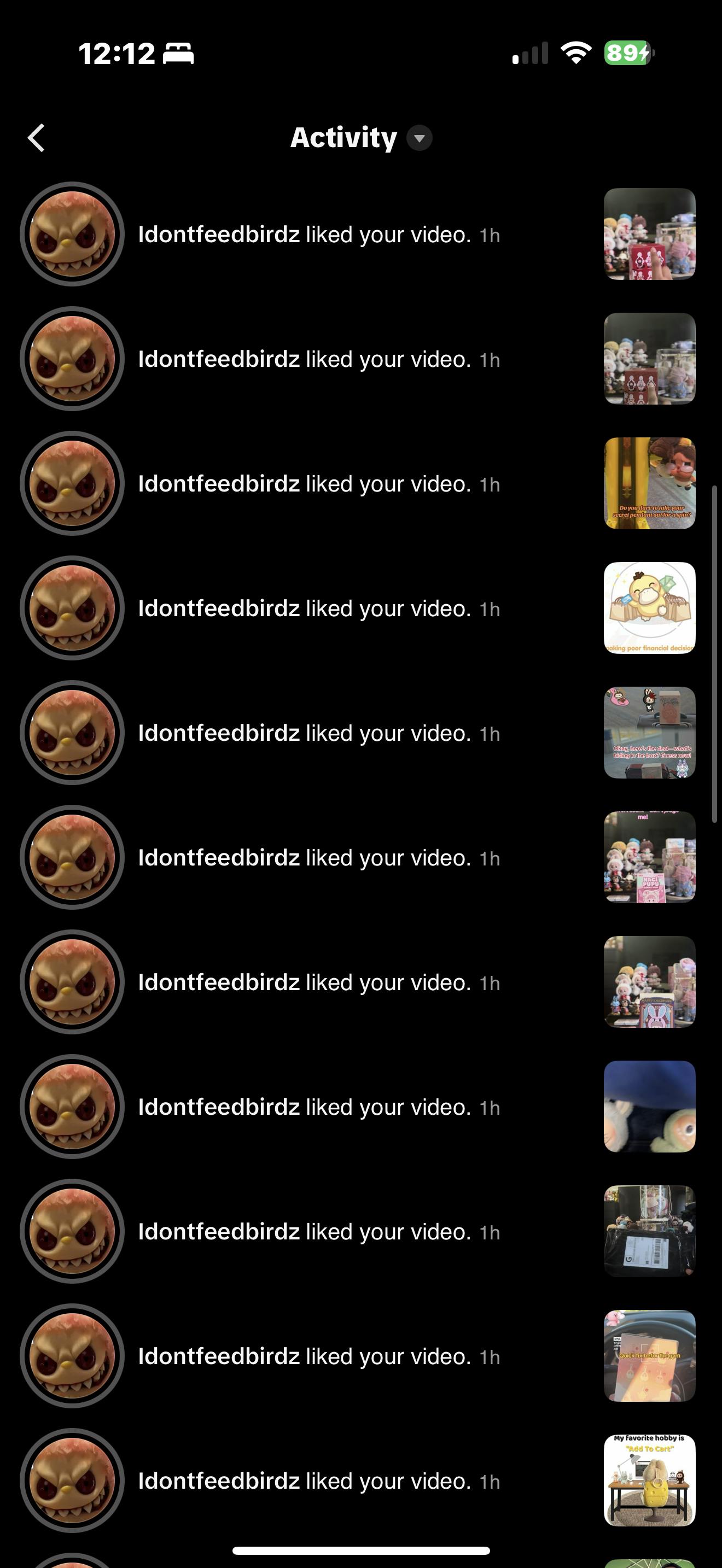This screenshot has width=722, height=1568.
Task: Open the video showing a shipping label package
Action: (x=649, y=1231)
